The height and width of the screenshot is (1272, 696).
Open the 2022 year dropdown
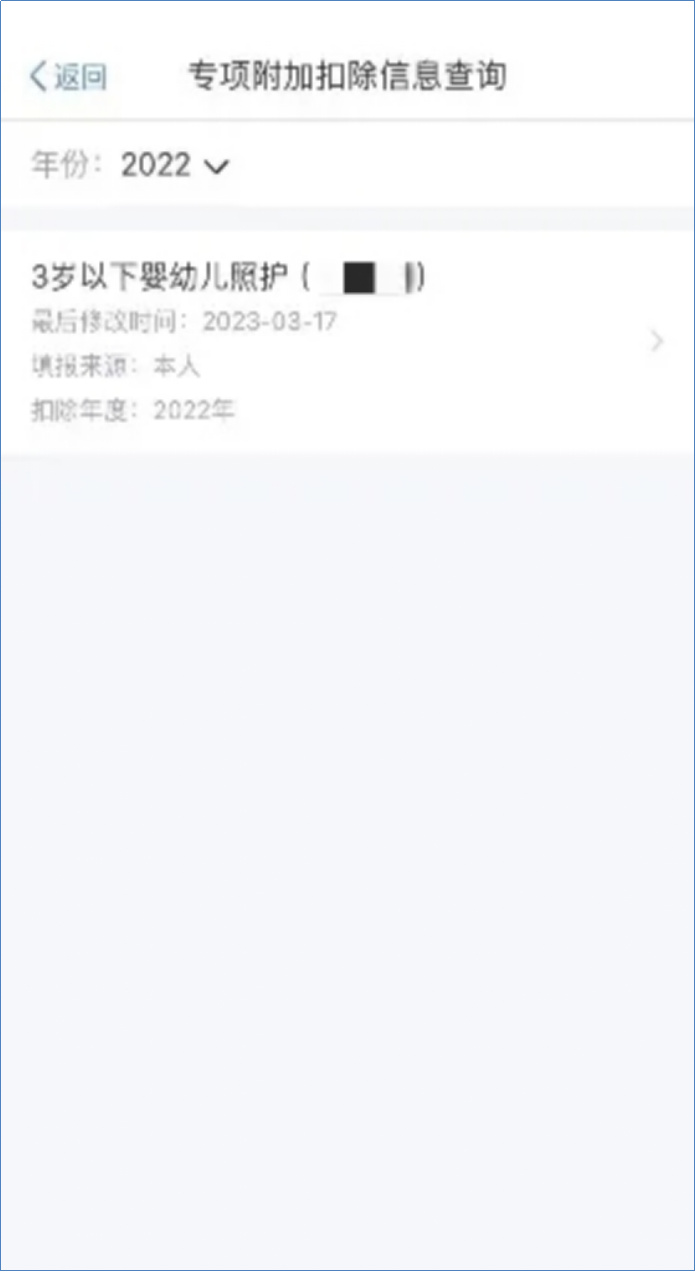[175, 165]
